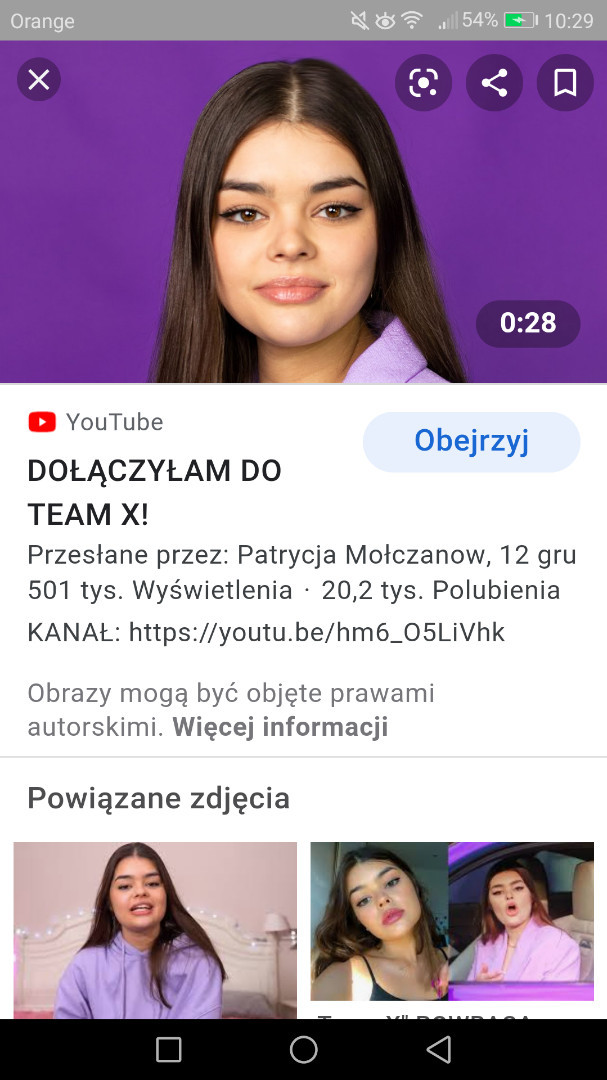Tap the Obejrzyj button

click(471, 442)
